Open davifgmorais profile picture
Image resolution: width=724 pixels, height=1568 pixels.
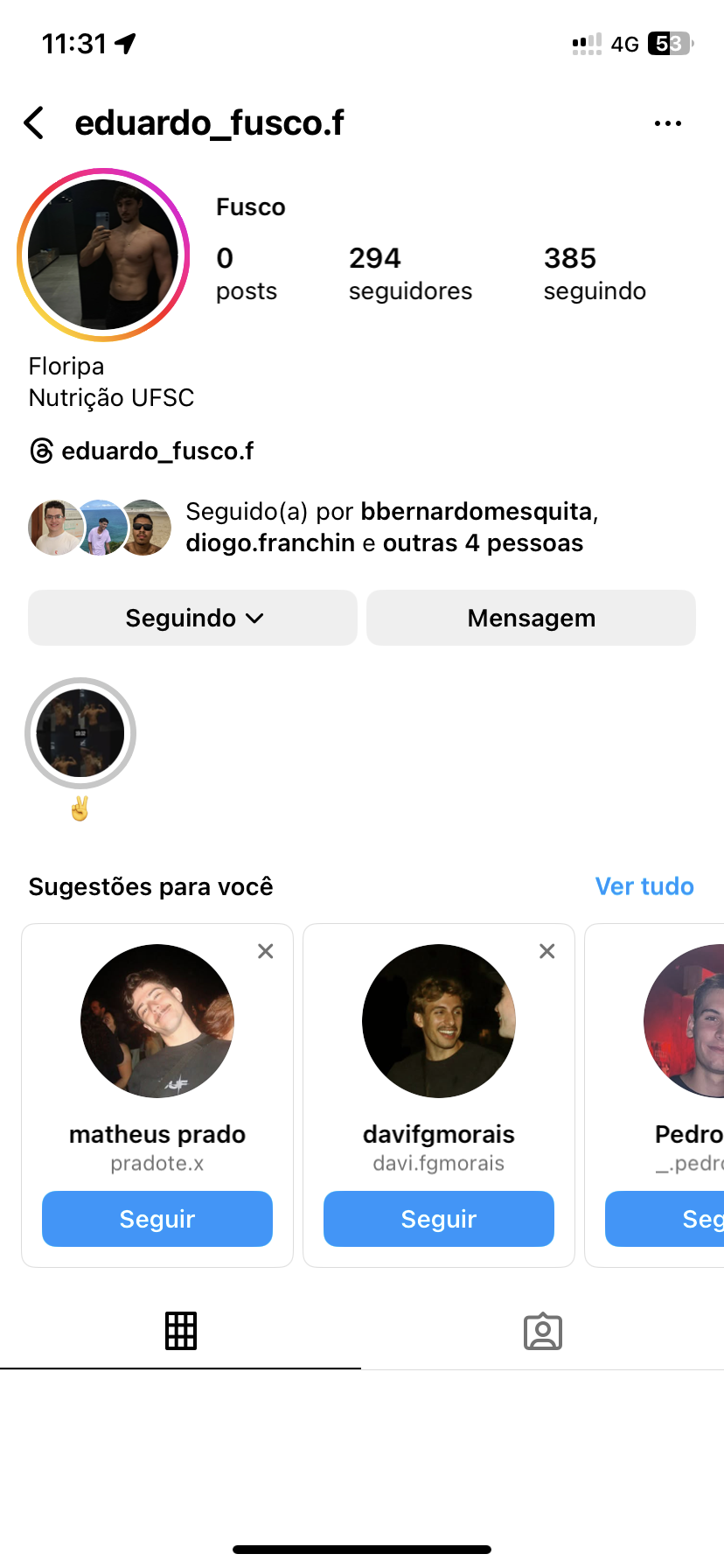tap(439, 1021)
